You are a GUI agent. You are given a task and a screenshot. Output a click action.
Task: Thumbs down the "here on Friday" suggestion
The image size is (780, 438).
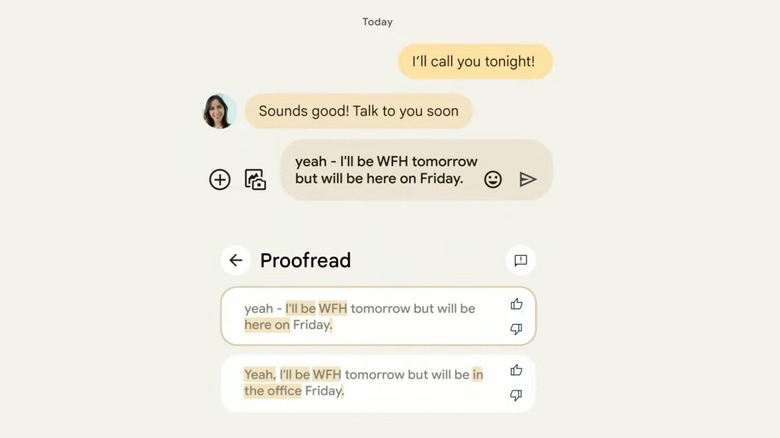[x=517, y=329]
